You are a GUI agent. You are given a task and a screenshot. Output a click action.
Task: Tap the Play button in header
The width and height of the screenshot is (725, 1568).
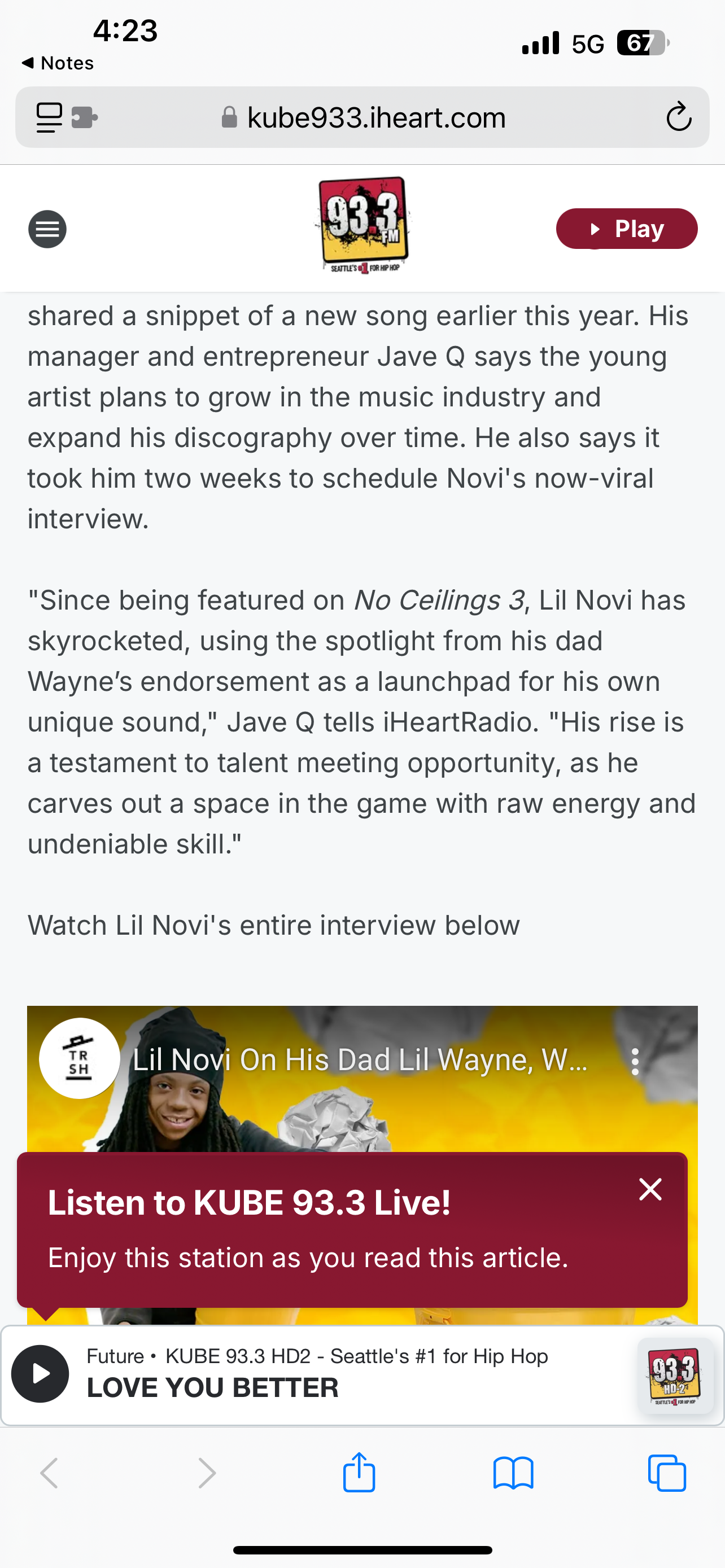626,229
